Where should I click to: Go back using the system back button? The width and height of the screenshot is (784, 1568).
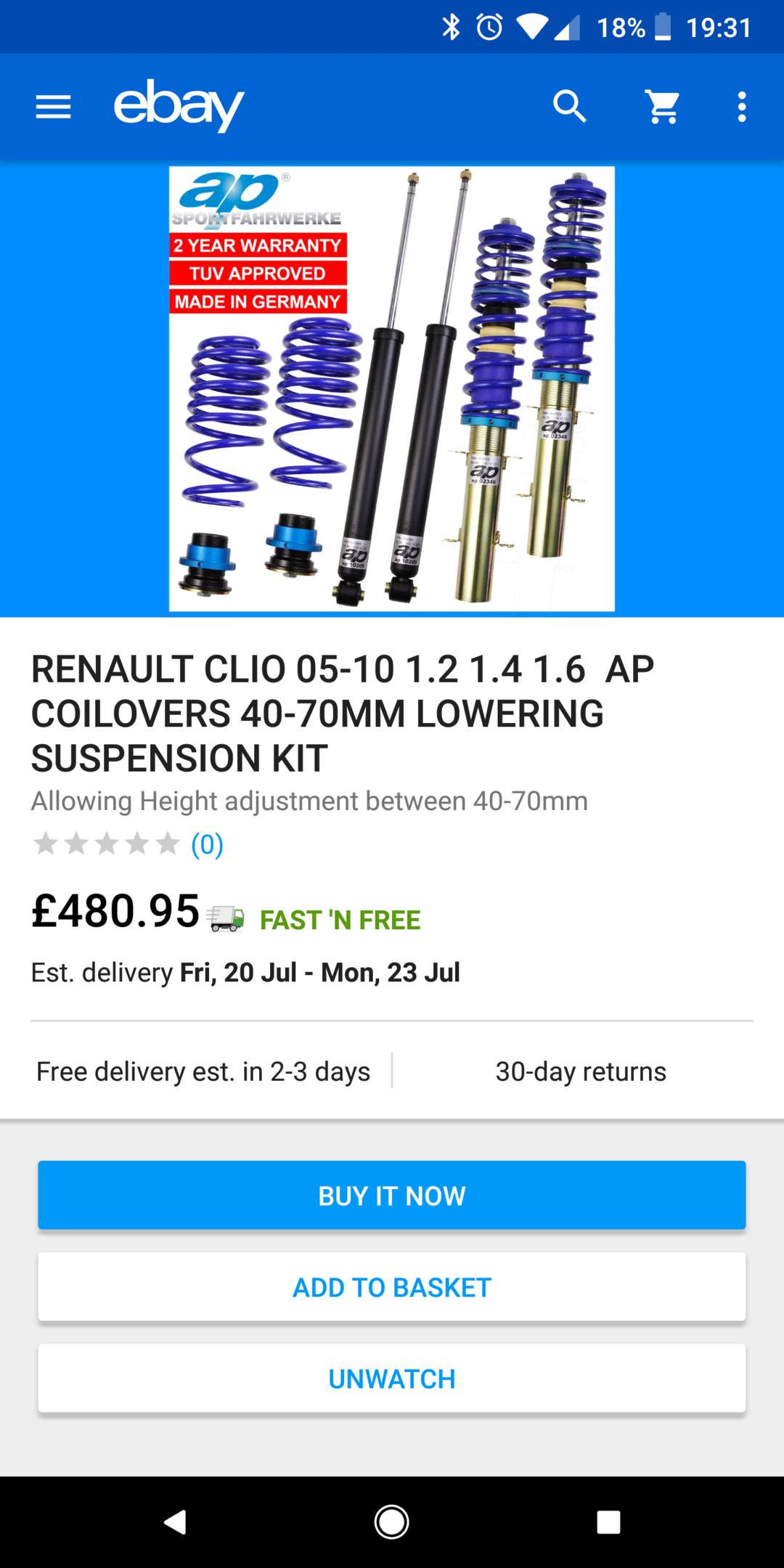click(x=175, y=1522)
